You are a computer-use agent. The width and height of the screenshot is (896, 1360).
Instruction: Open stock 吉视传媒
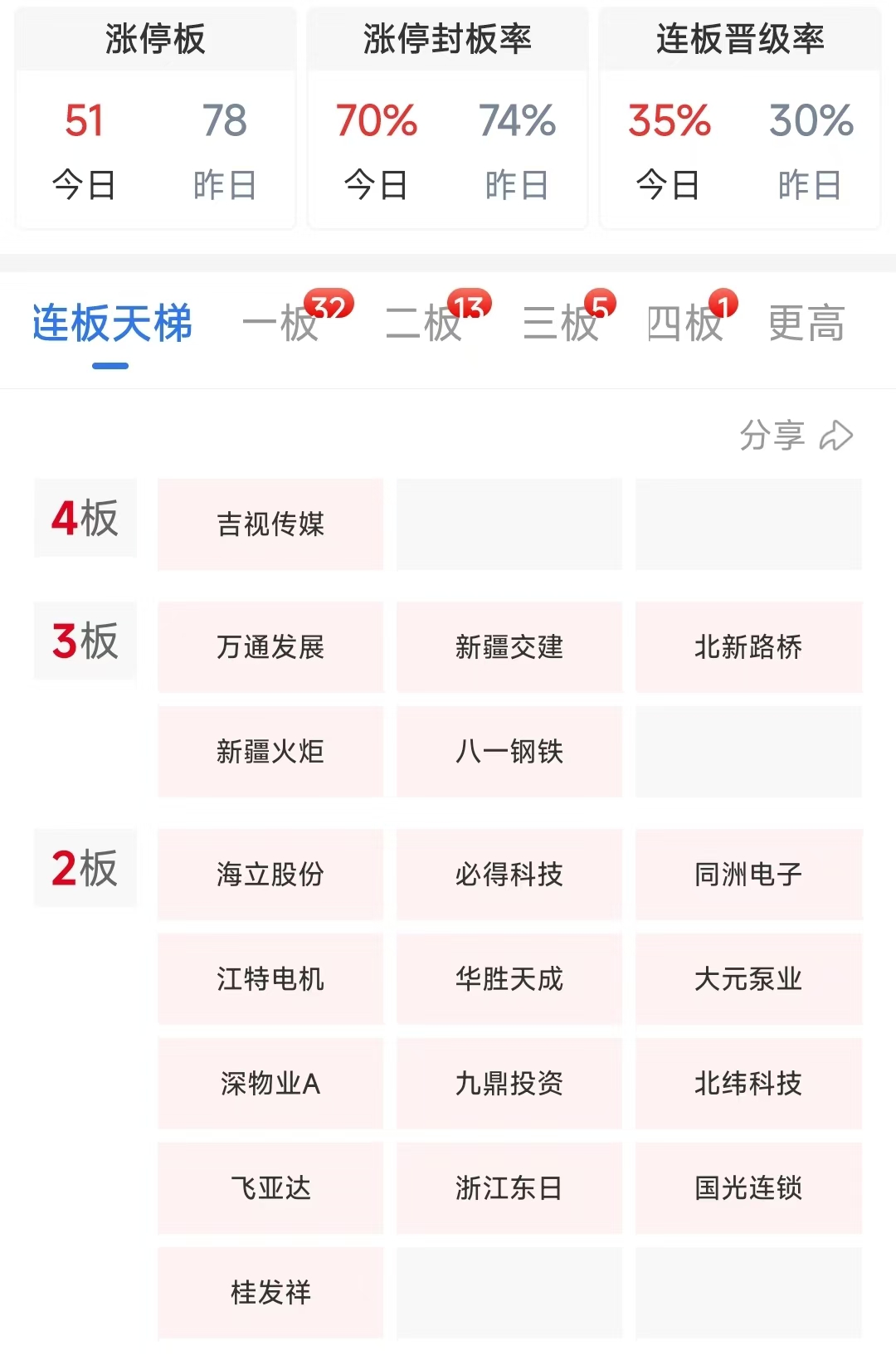[x=270, y=524]
